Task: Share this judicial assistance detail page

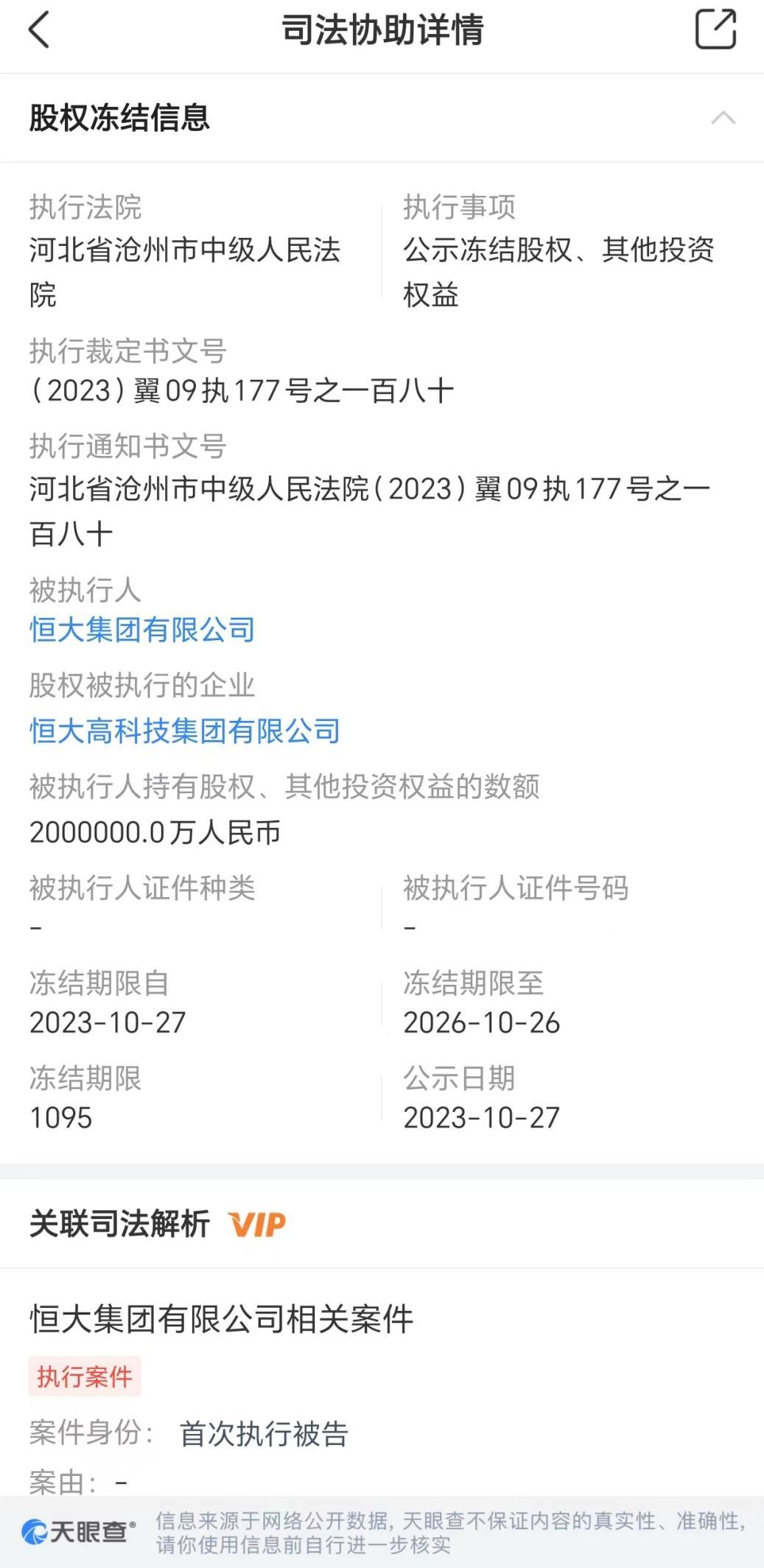Action: (x=715, y=29)
